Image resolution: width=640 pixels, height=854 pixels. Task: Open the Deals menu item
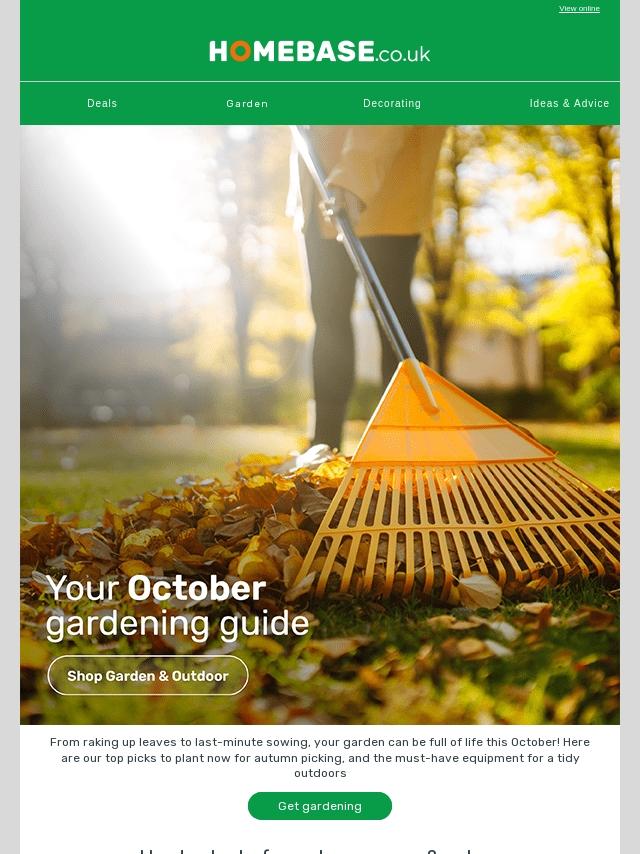(x=102, y=104)
